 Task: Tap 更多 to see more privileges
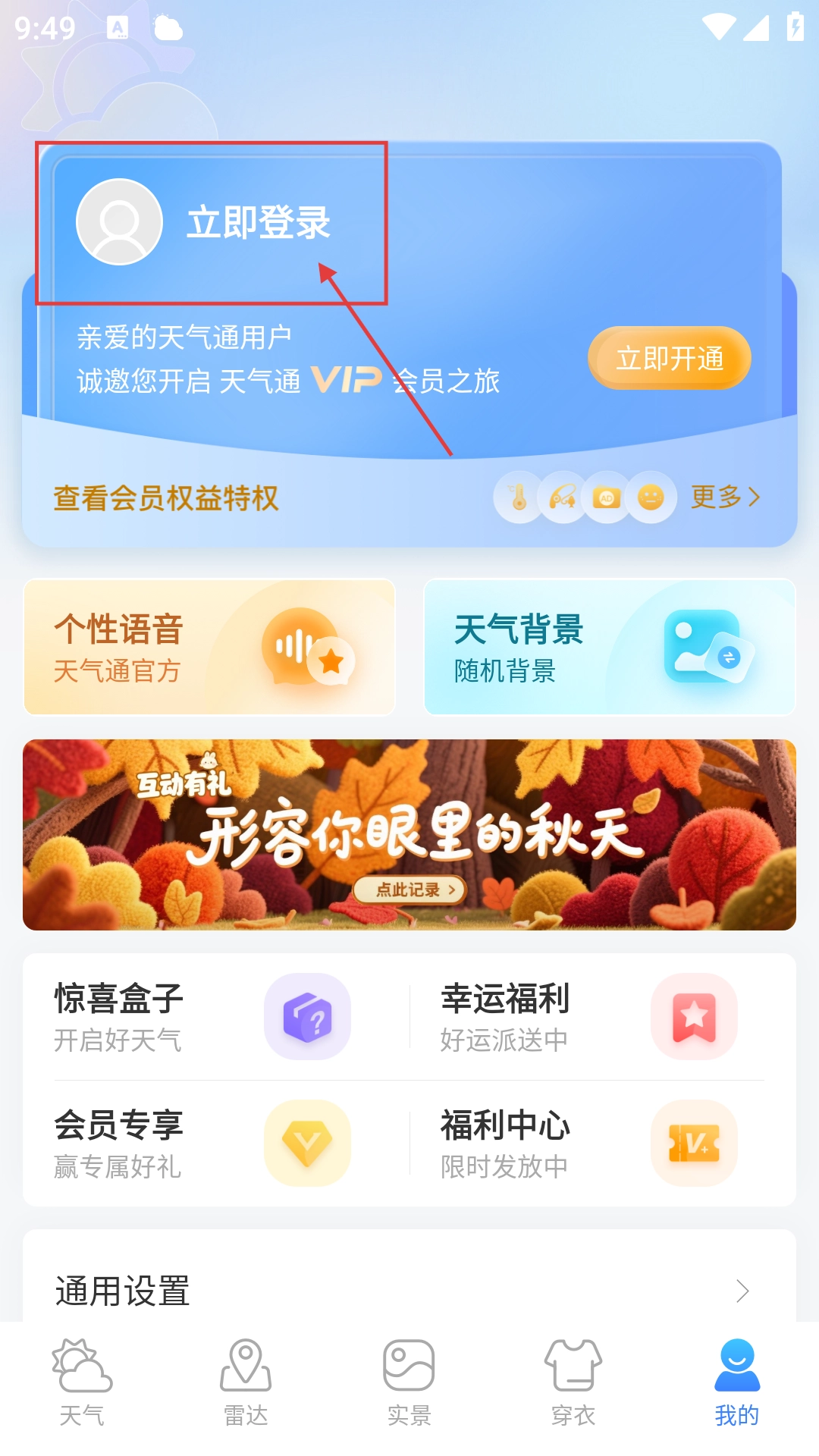click(x=724, y=497)
